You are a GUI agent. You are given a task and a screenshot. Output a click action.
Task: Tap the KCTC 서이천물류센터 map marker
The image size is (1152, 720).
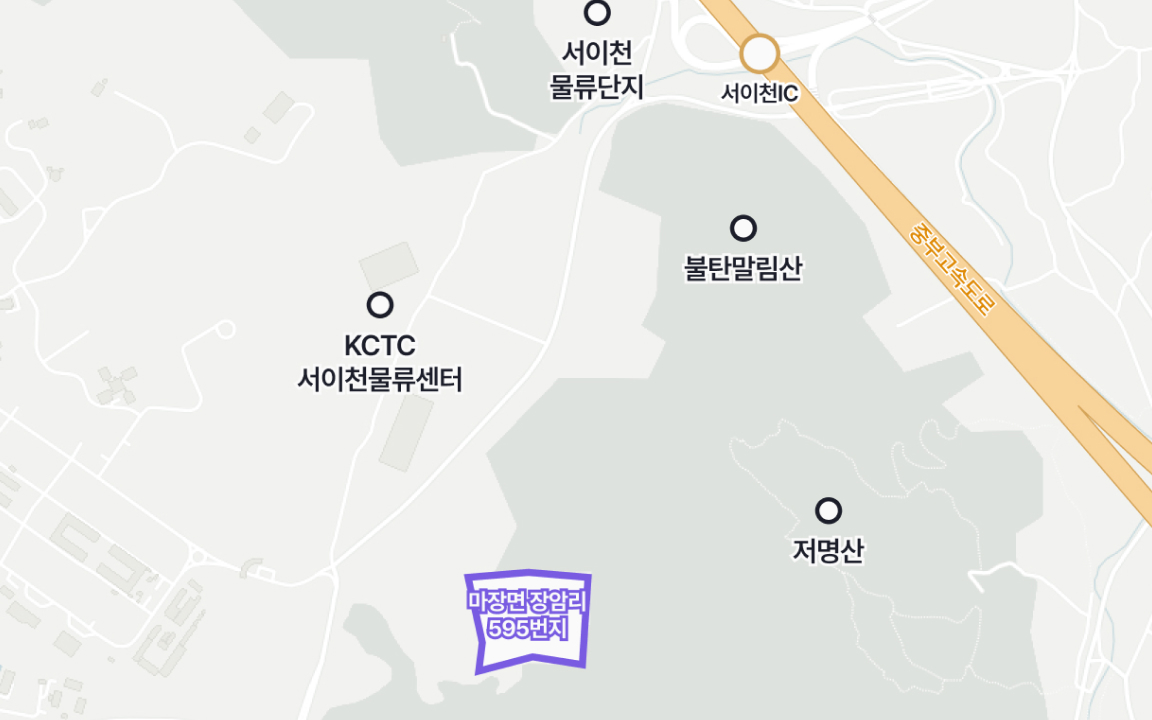pyautogui.click(x=380, y=304)
